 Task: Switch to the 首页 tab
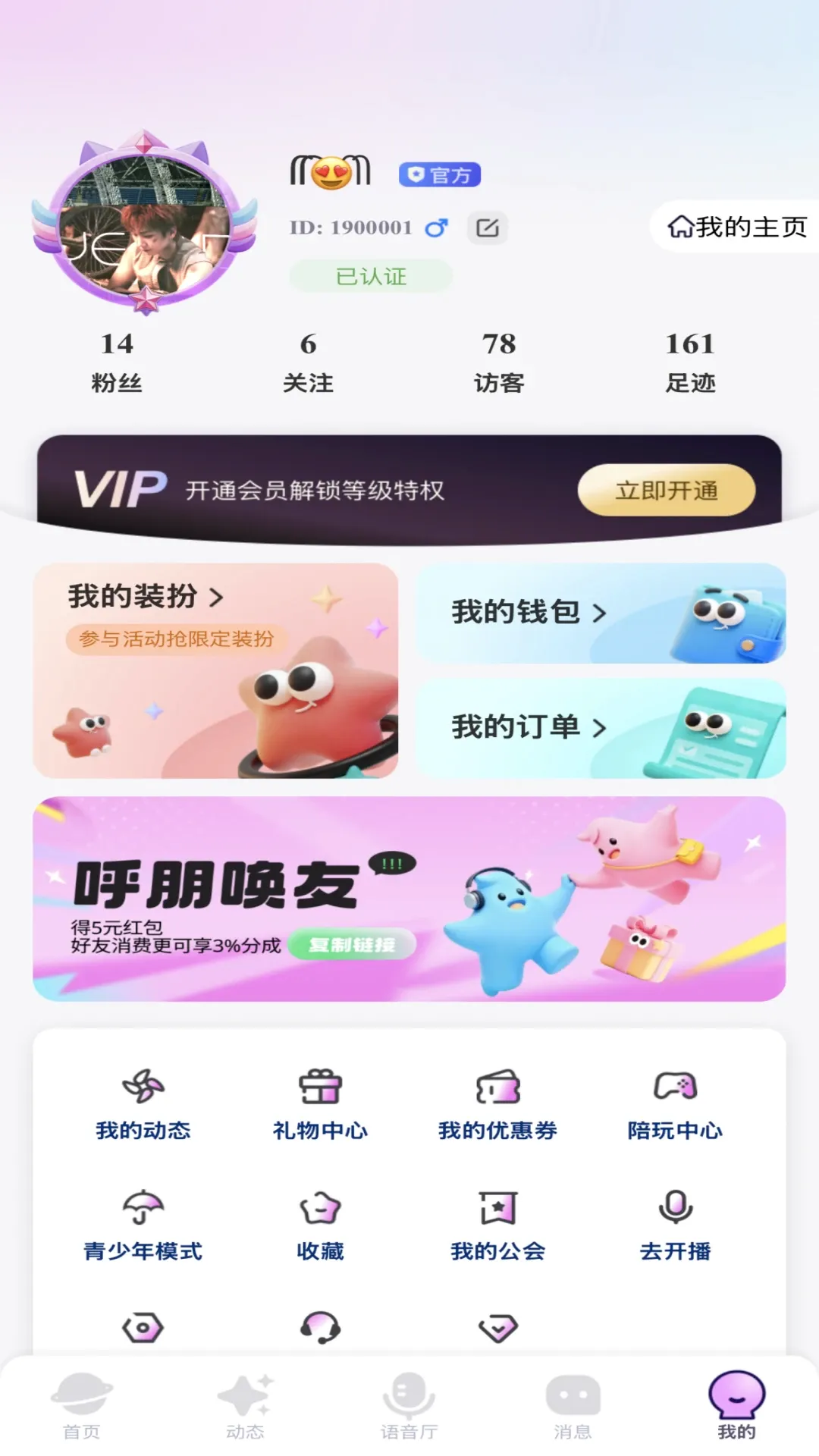(x=82, y=1407)
